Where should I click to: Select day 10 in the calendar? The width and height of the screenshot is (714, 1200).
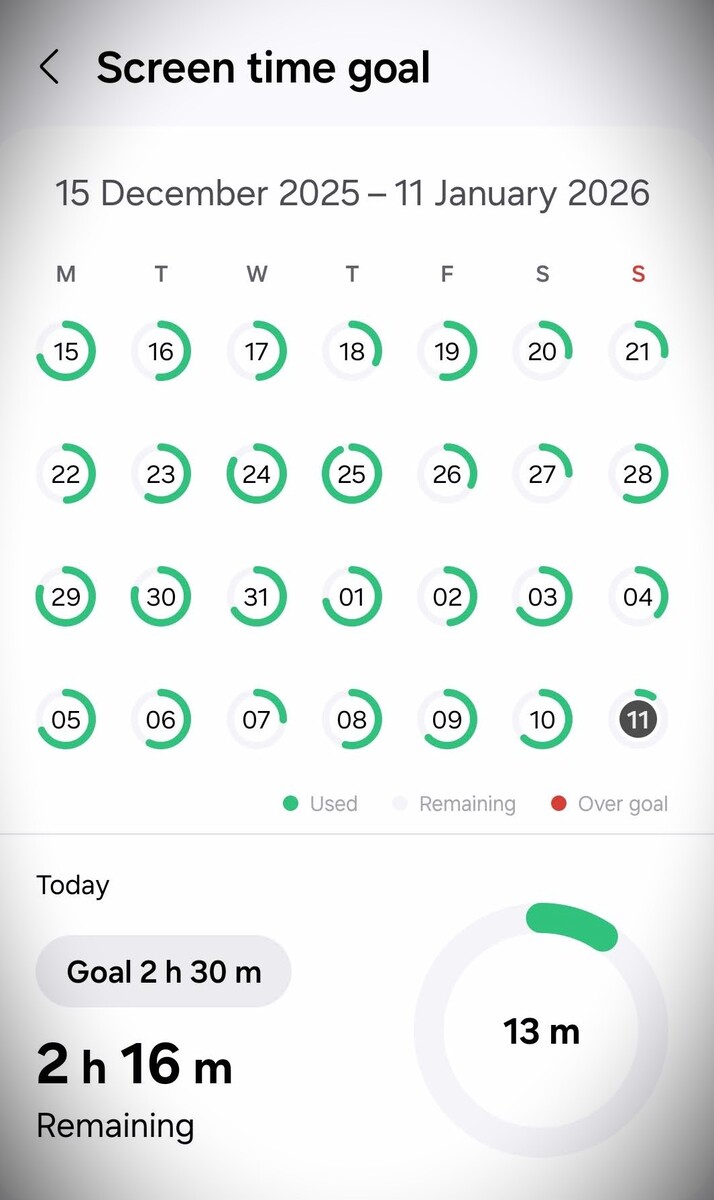coord(542,719)
